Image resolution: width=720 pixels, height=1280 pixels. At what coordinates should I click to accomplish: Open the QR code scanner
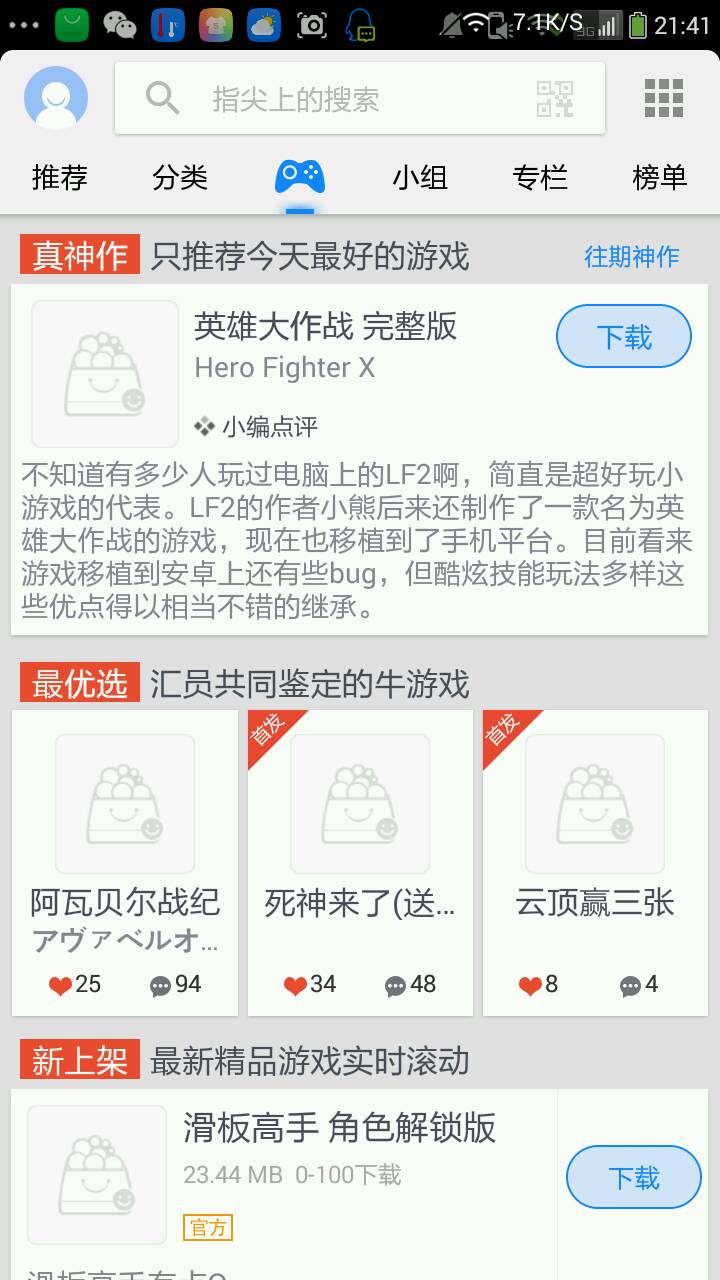[x=555, y=98]
